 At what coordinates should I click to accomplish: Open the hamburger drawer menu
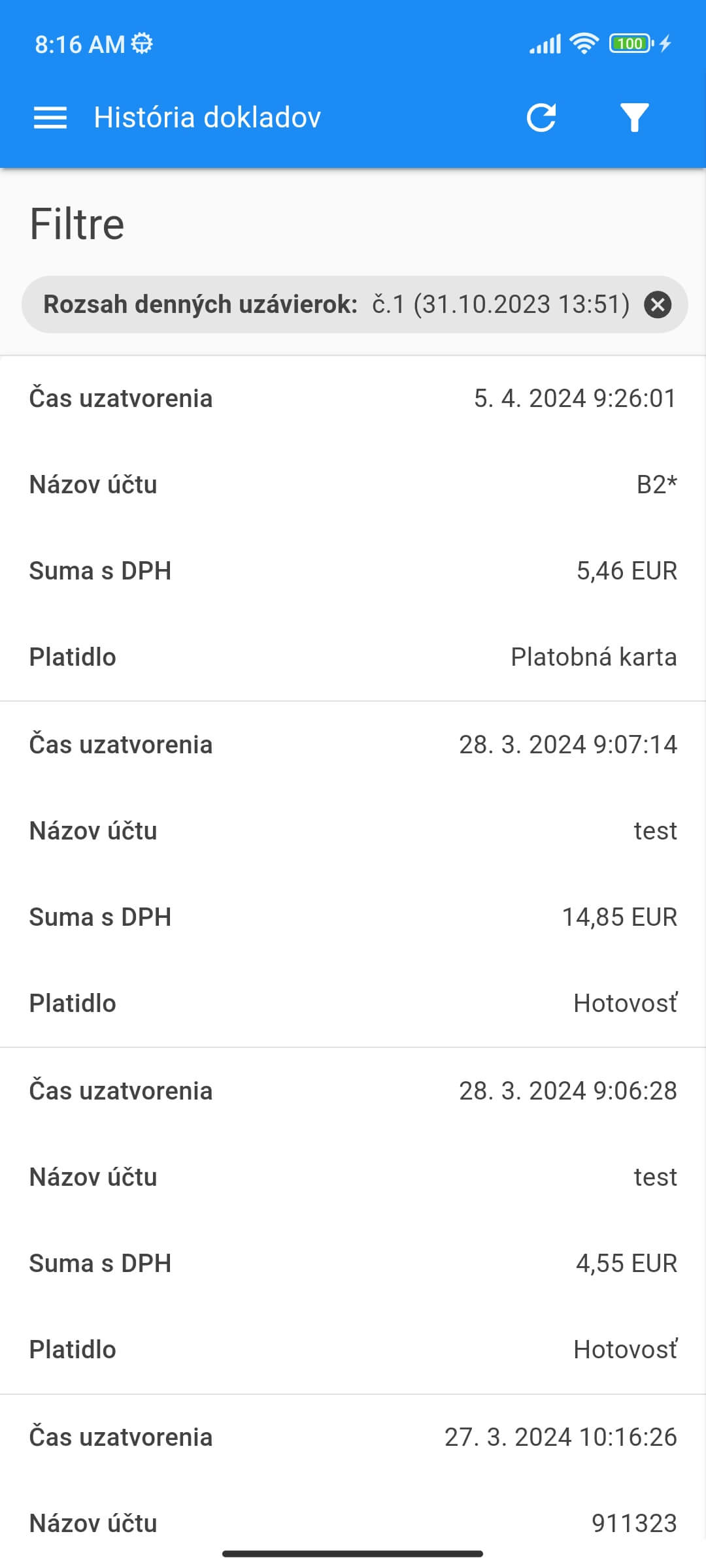coord(50,118)
